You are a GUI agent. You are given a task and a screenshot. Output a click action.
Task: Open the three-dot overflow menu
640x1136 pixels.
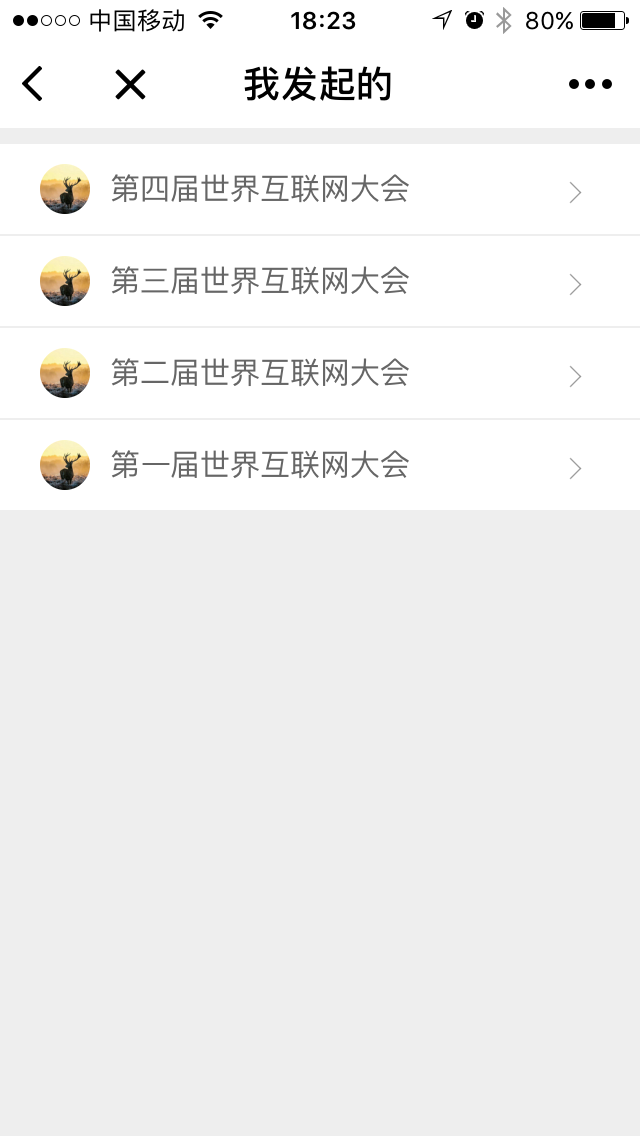[590, 85]
